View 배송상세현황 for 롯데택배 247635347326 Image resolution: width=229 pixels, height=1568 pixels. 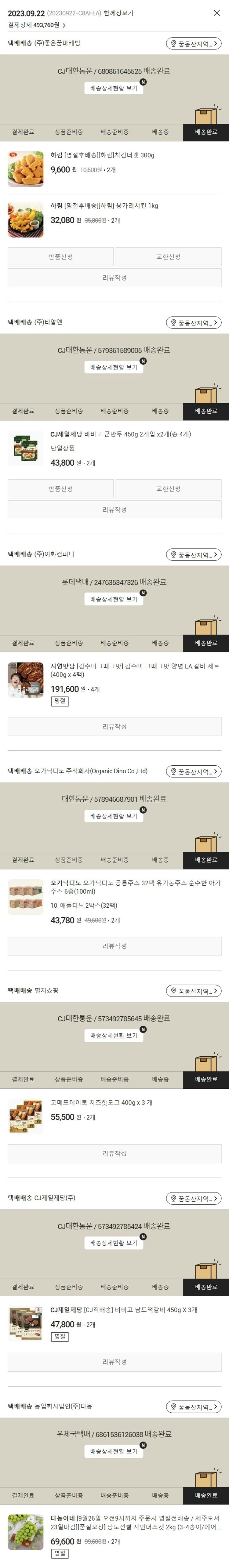click(x=114, y=599)
